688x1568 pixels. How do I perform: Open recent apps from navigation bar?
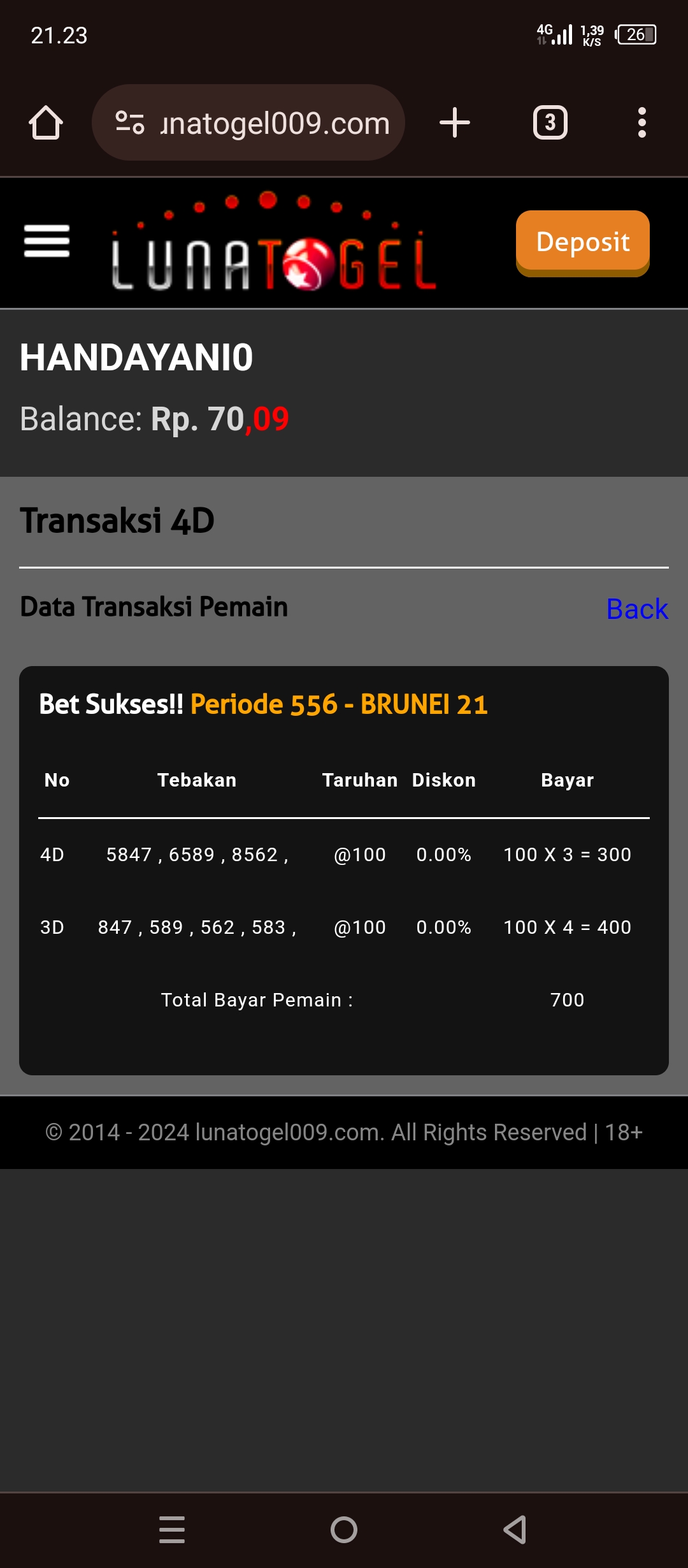(172, 1530)
